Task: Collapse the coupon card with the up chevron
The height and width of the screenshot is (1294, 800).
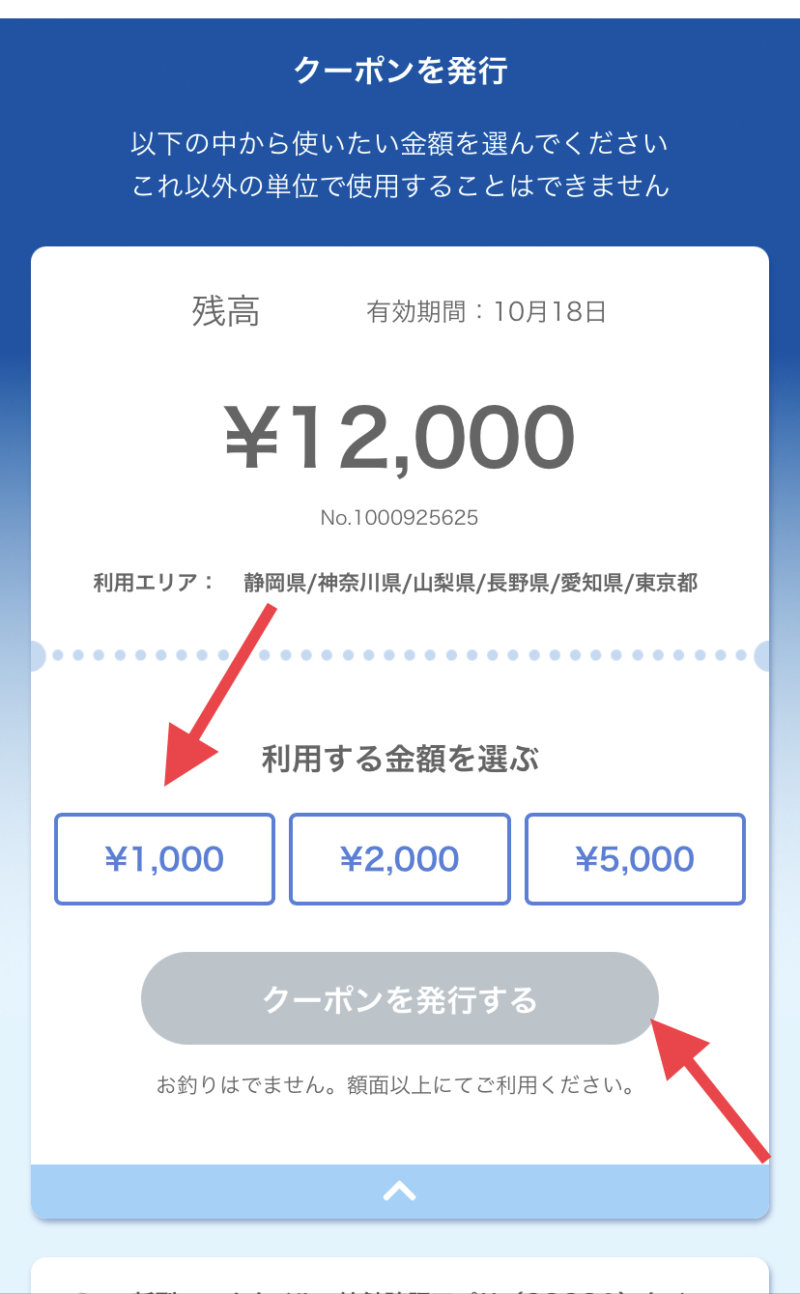Action: point(400,1191)
